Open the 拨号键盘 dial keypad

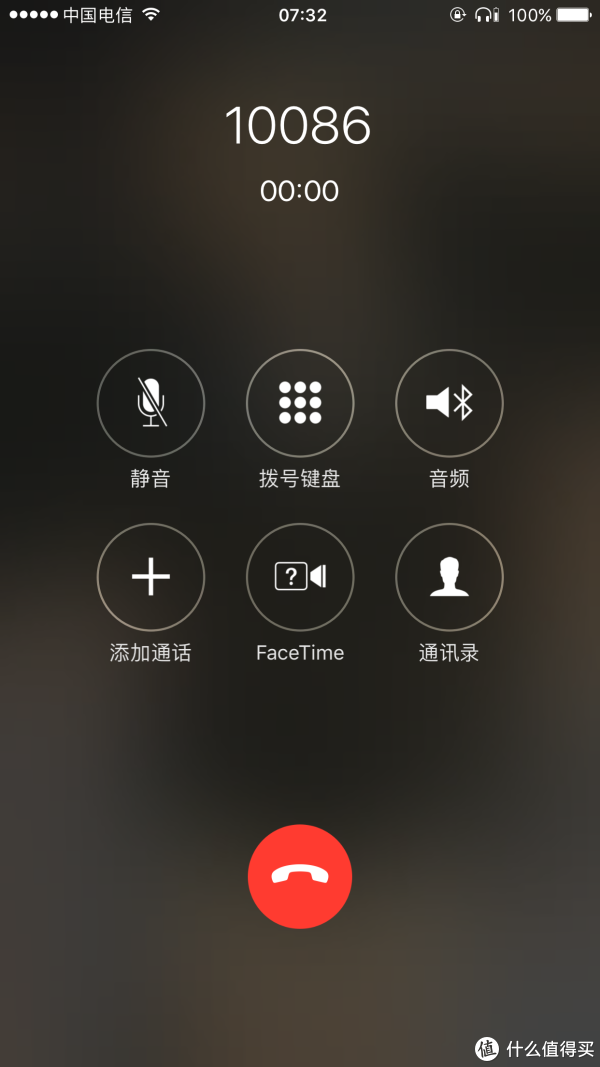point(300,403)
